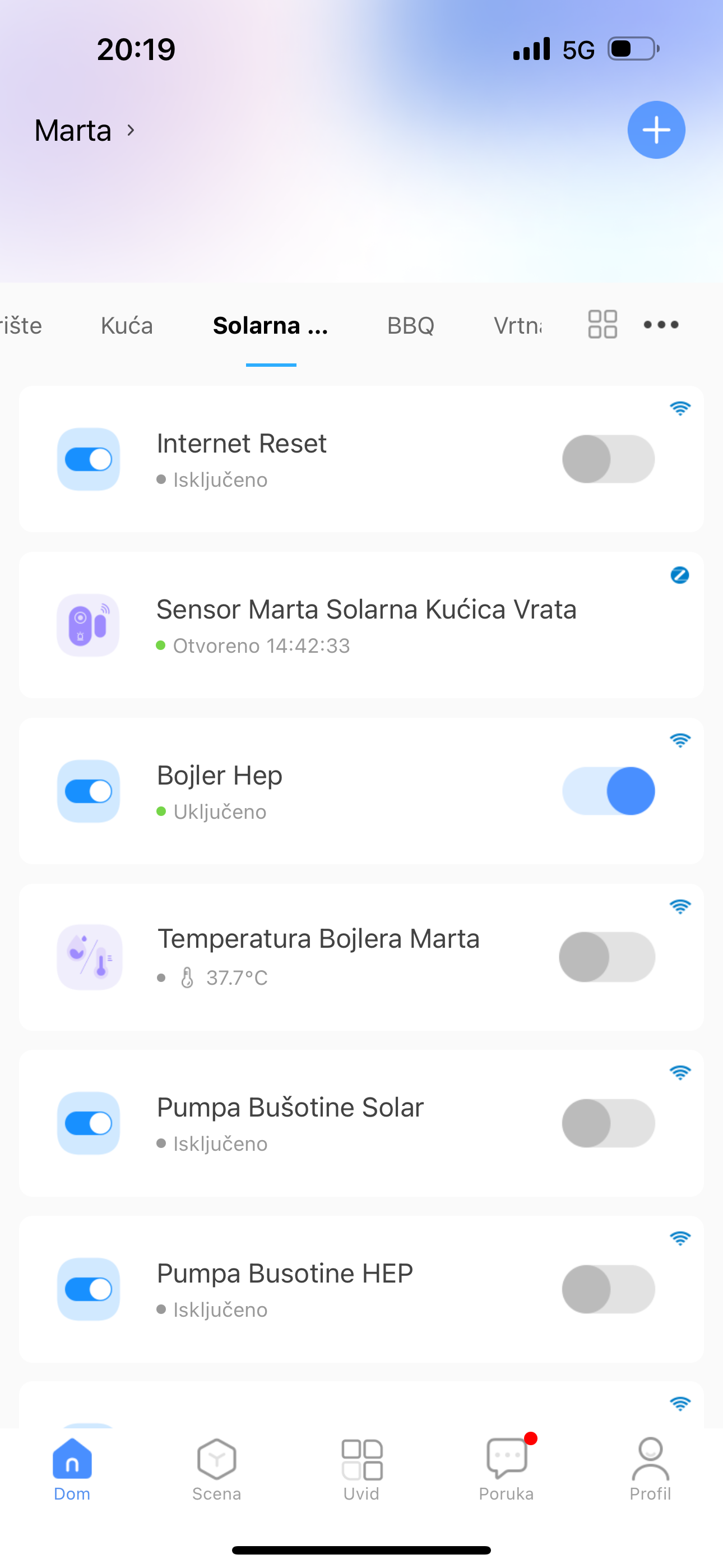
Task: Add a new device with plus button
Action: 656,130
